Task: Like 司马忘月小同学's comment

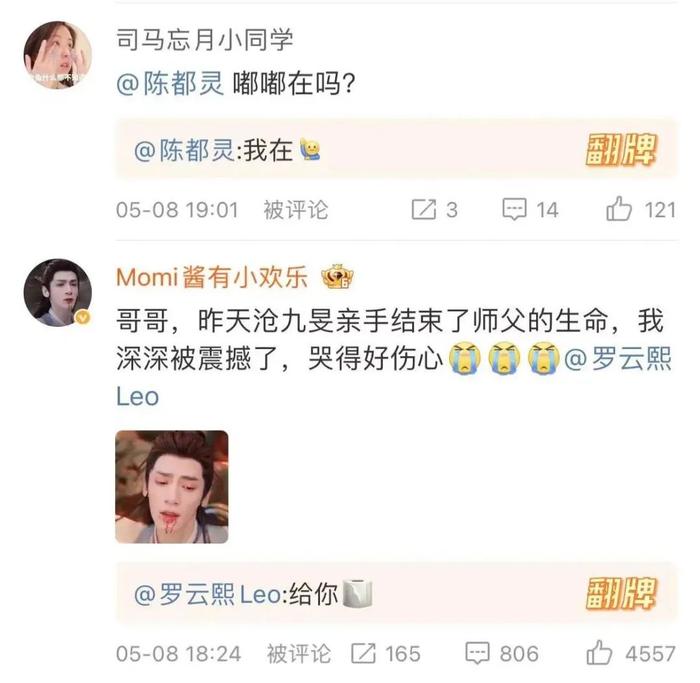Action: click(641, 209)
